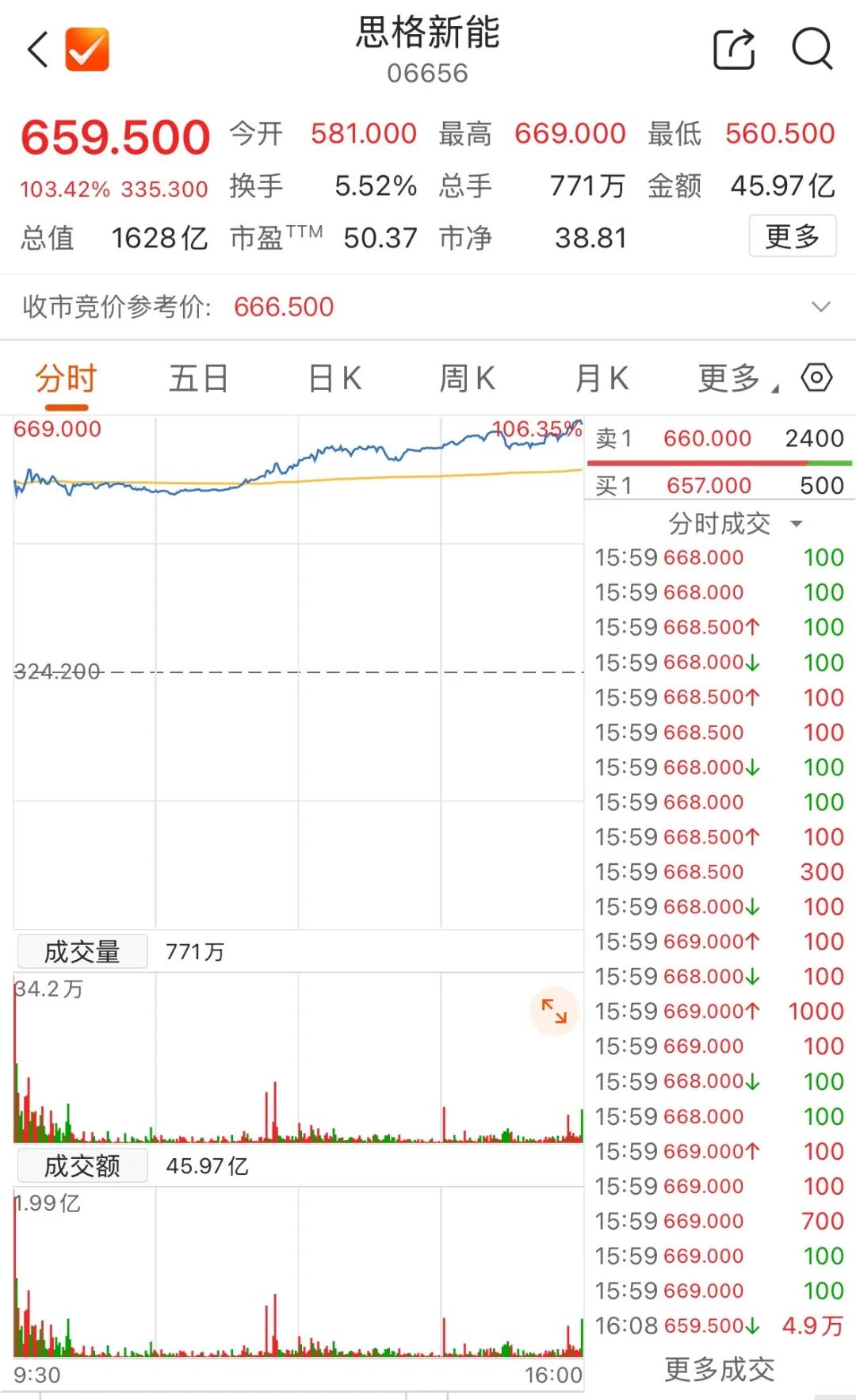Open the 更多 chart type dropdown triangle
Viewport: 856px width, 1400px height.
point(774,388)
